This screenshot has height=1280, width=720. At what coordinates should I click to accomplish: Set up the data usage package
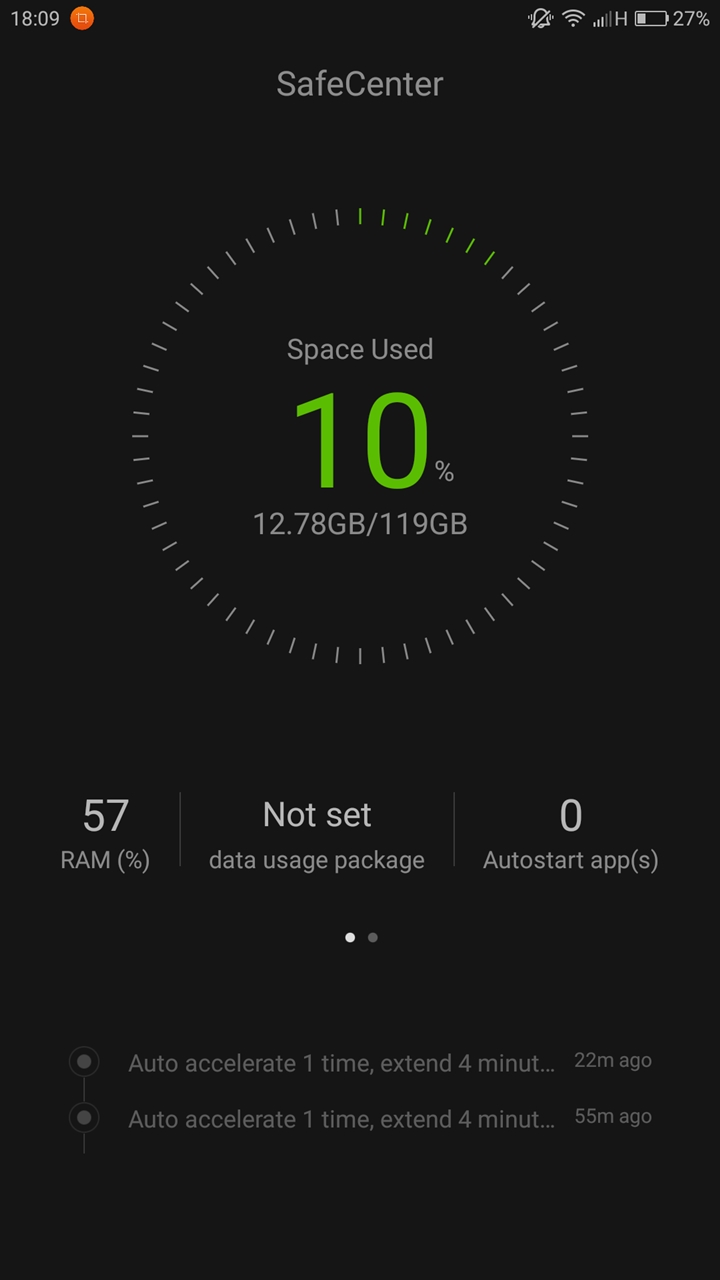[317, 832]
